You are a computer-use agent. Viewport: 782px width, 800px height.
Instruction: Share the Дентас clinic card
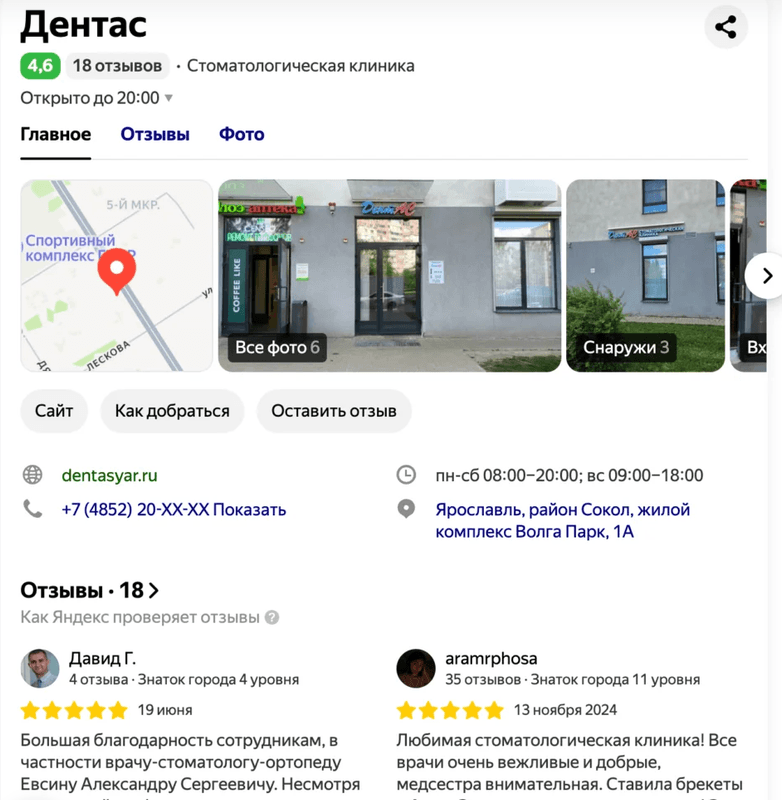click(x=725, y=27)
